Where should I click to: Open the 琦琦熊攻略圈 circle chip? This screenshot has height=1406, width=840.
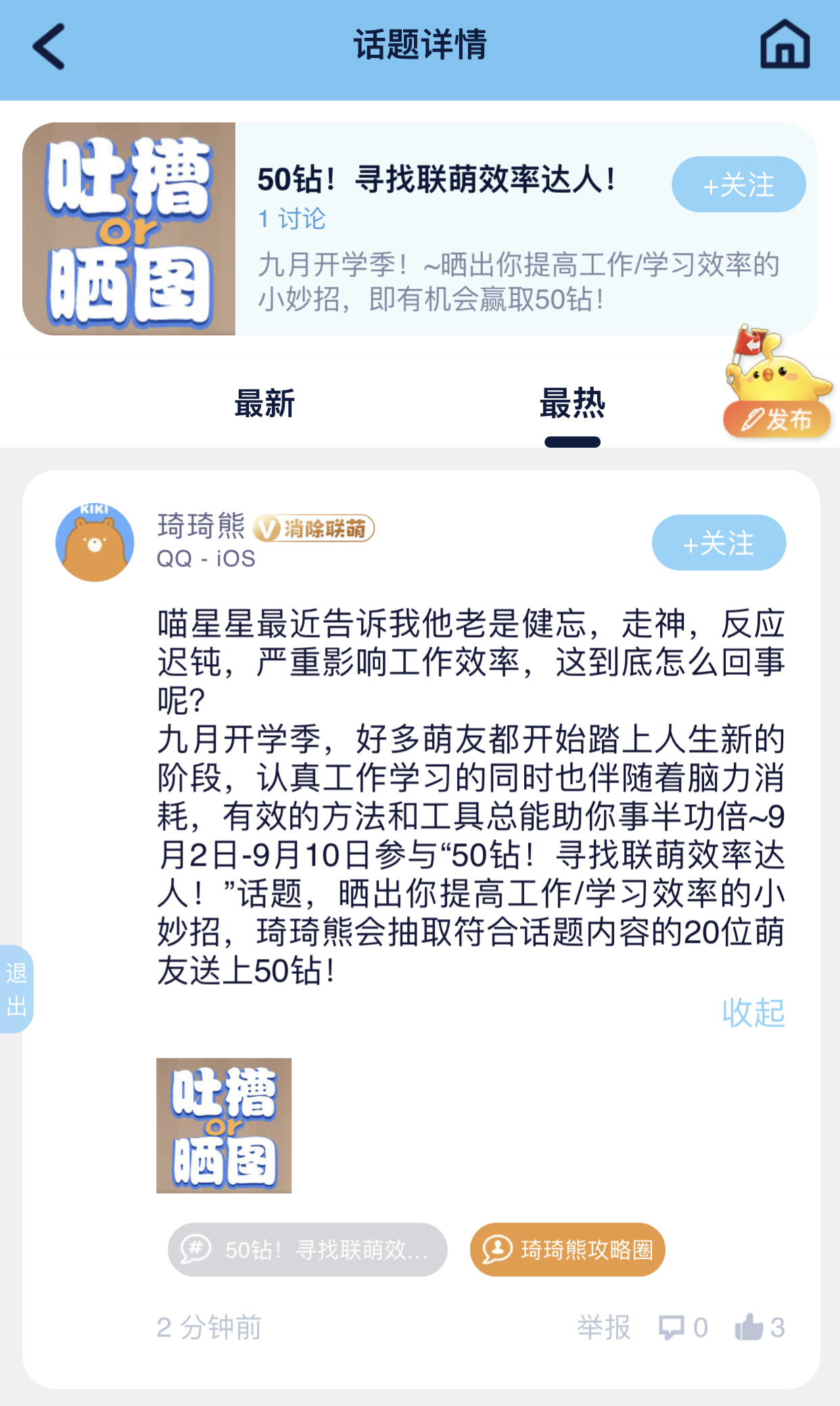click(567, 1249)
